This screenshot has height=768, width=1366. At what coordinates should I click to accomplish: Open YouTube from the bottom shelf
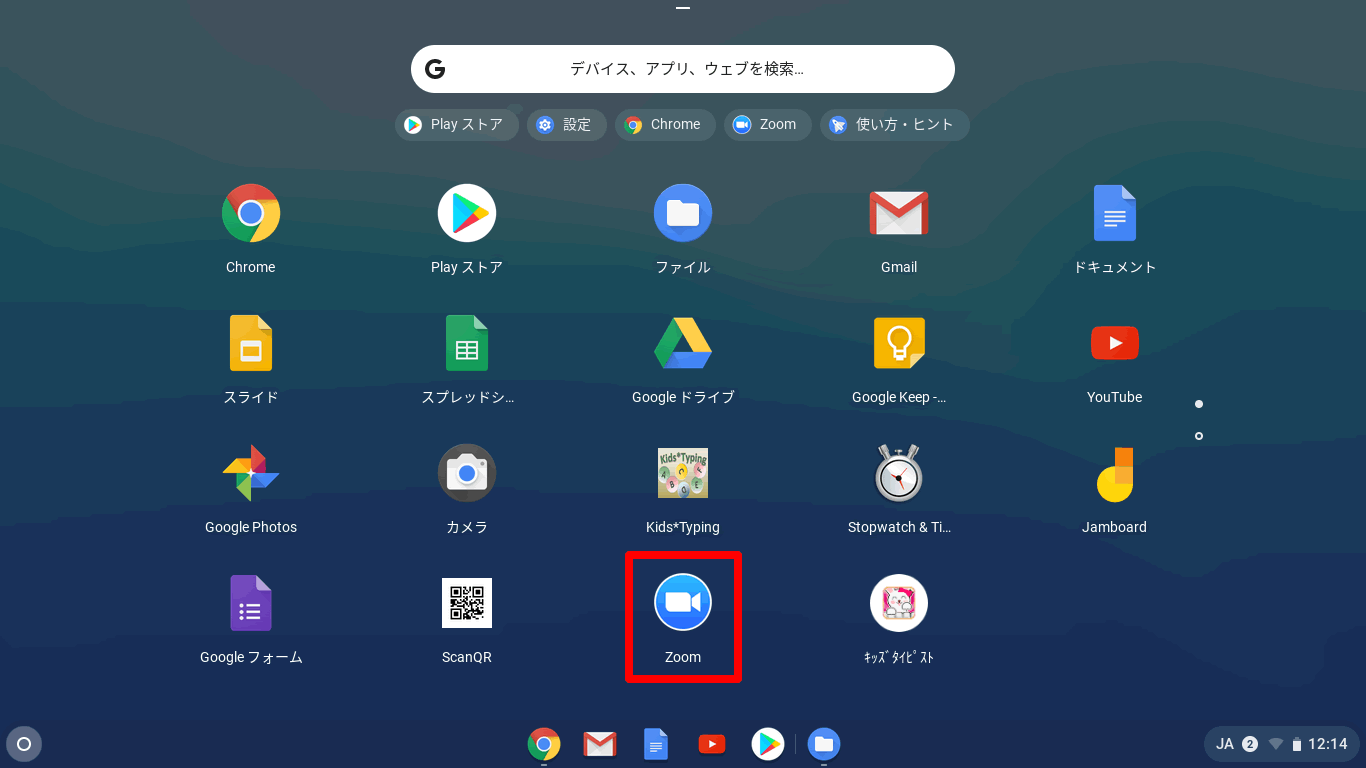click(x=712, y=744)
